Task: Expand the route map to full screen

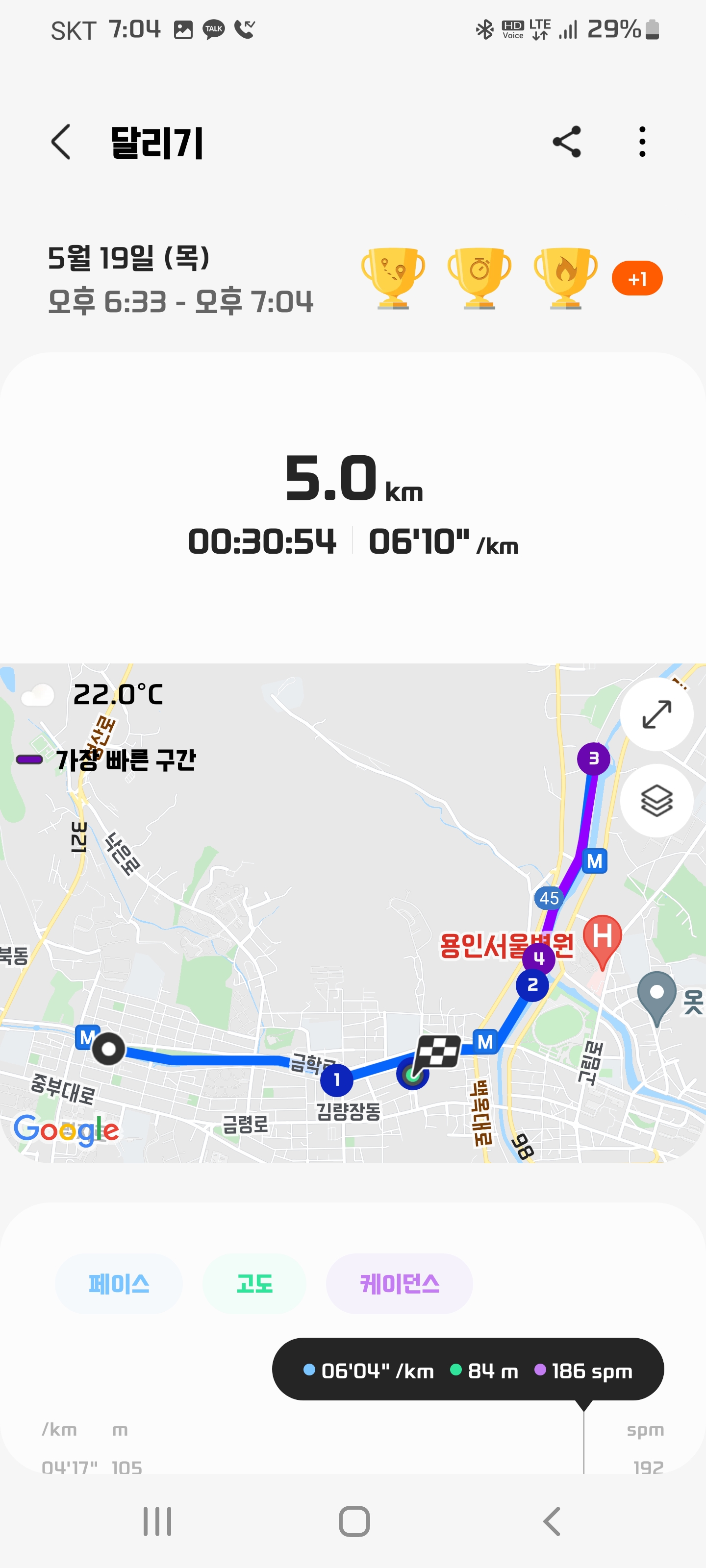Action: (656, 714)
